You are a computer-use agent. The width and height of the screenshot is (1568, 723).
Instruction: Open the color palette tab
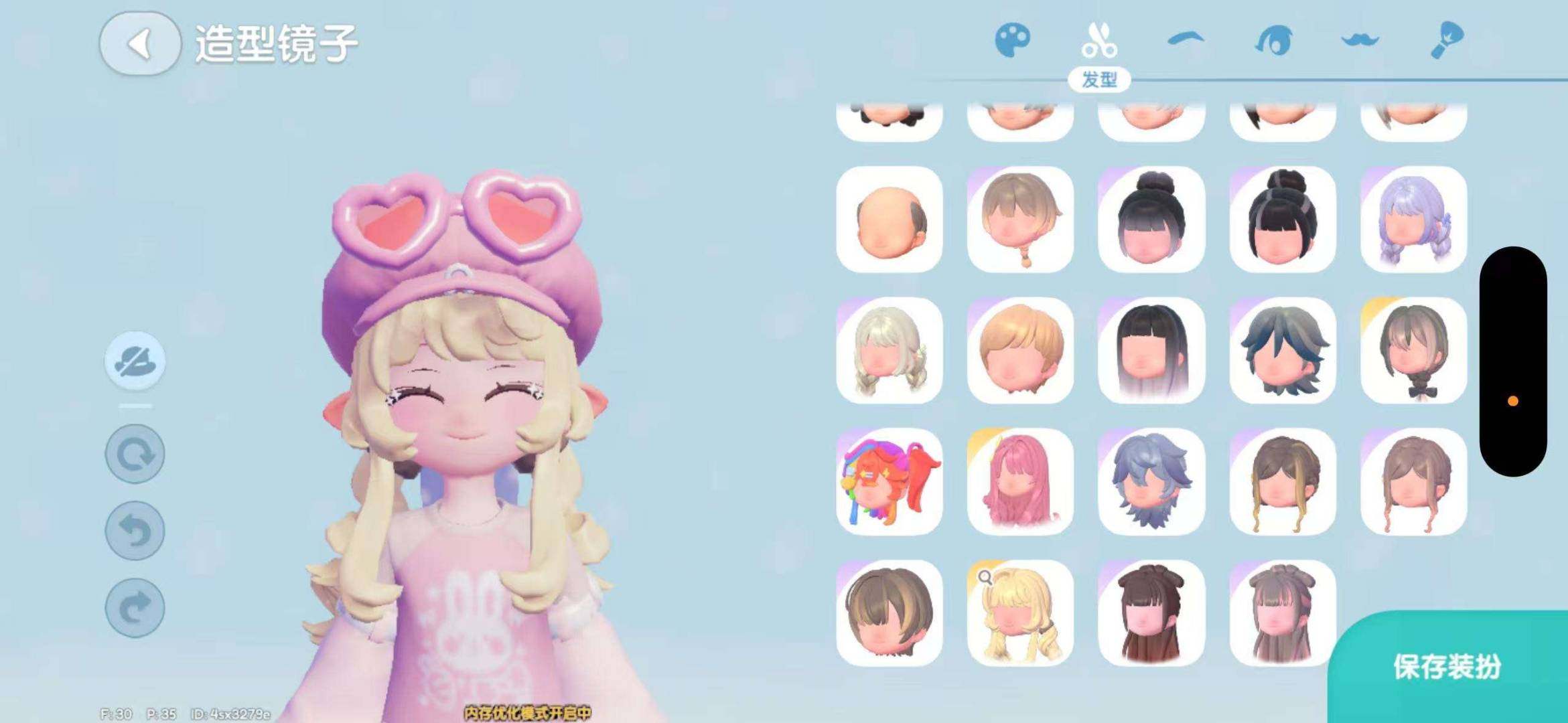pyautogui.click(x=1012, y=41)
